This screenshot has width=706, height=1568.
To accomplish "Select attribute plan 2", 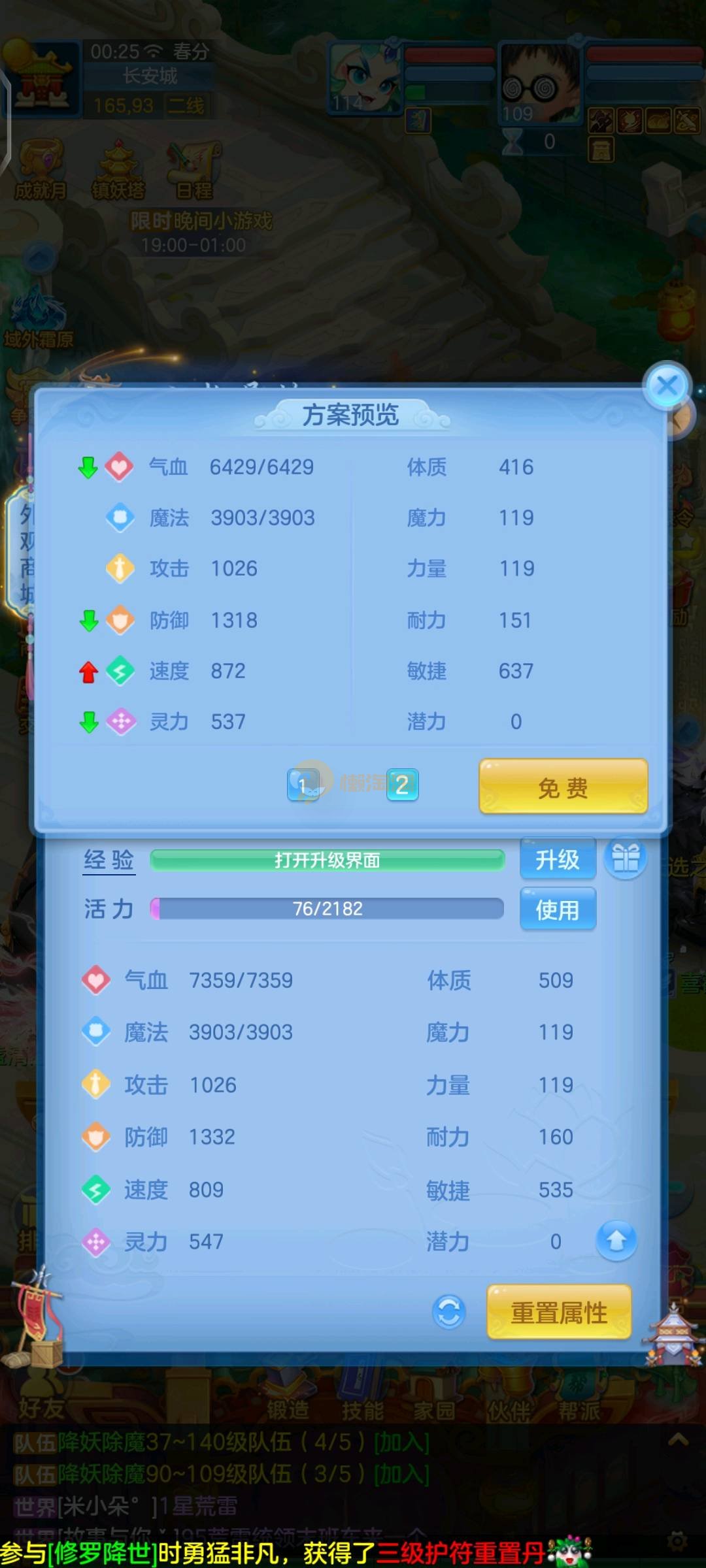I will (x=402, y=784).
